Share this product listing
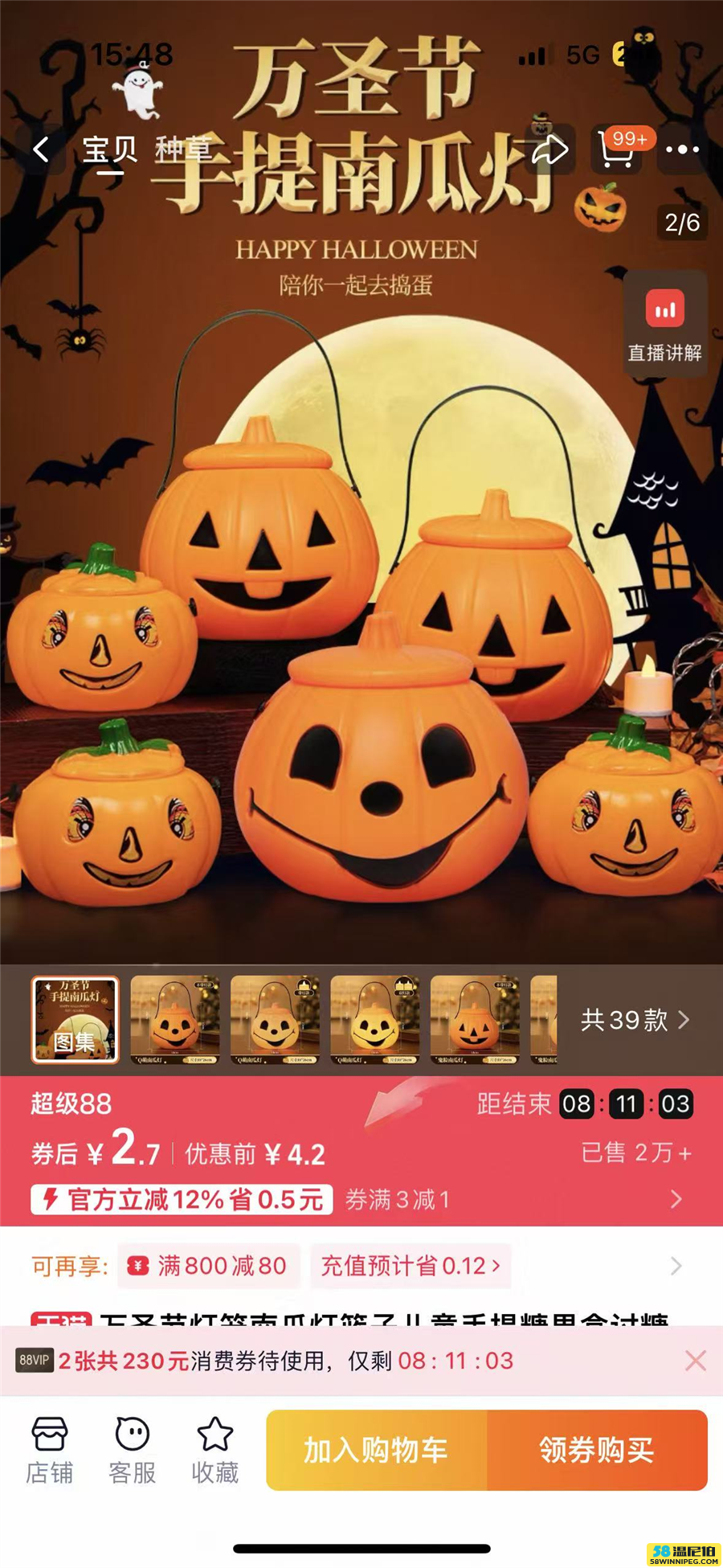 (x=550, y=149)
